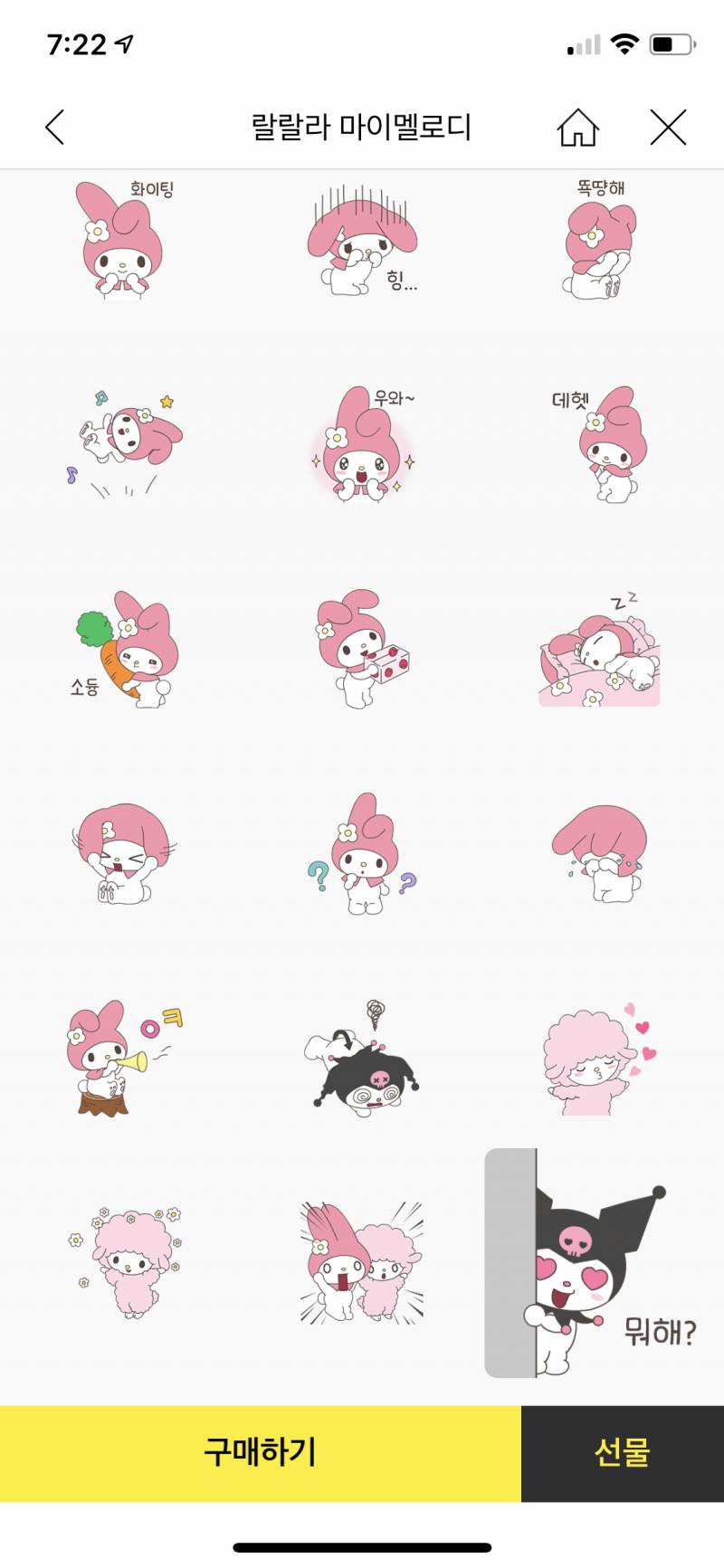The height and width of the screenshot is (1568, 724).
Task: Preview the My Melody and sheep cheering sticker
Action: coord(362,1264)
